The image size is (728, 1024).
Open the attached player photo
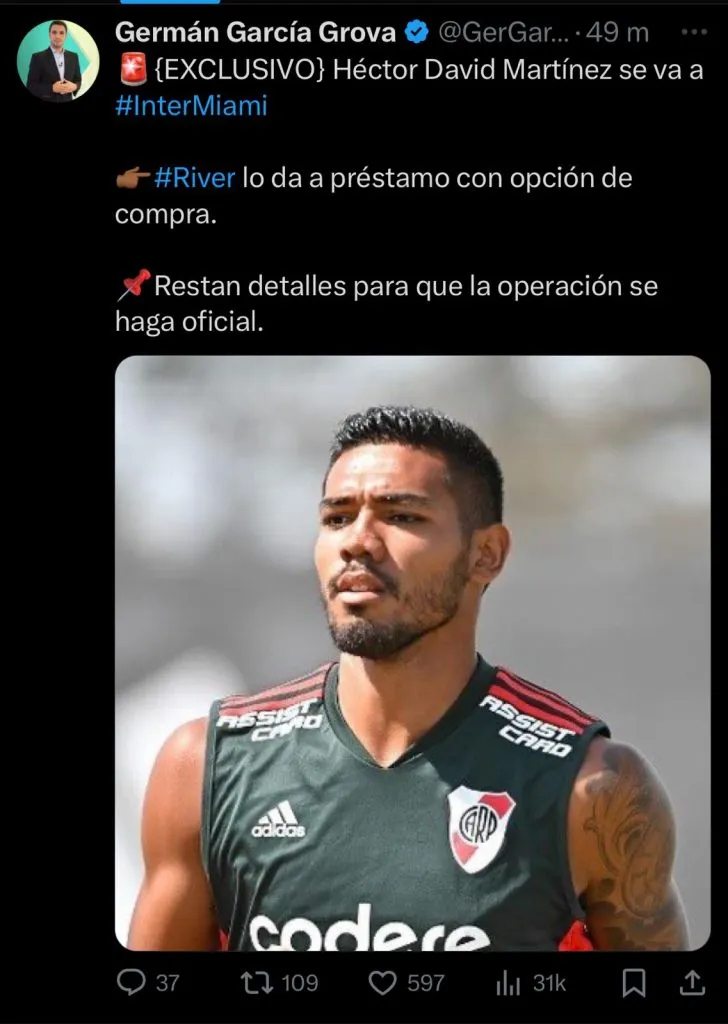pyautogui.click(x=412, y=652)
